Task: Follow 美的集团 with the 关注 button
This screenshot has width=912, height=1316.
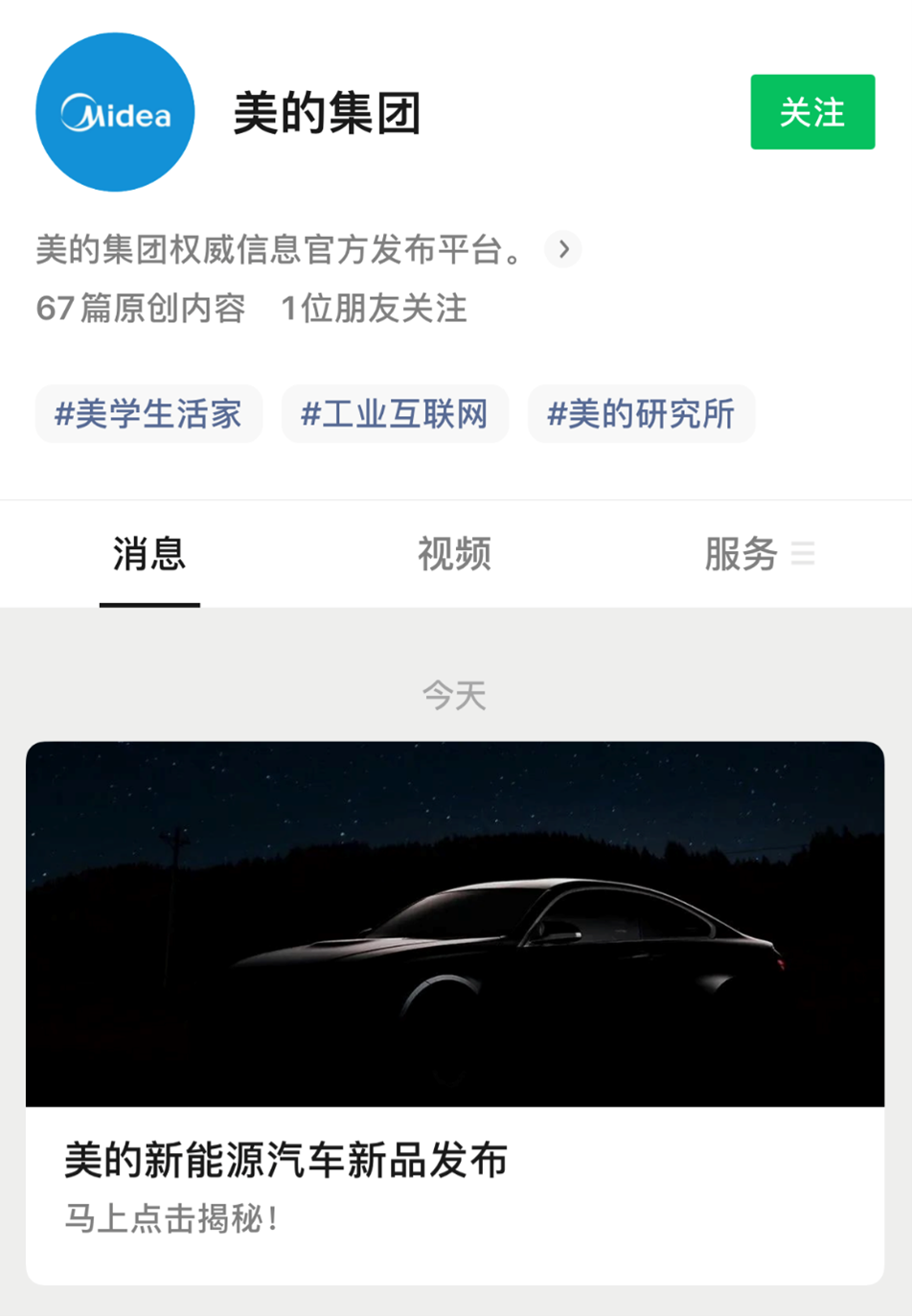Action: click(x=811, y=112)
